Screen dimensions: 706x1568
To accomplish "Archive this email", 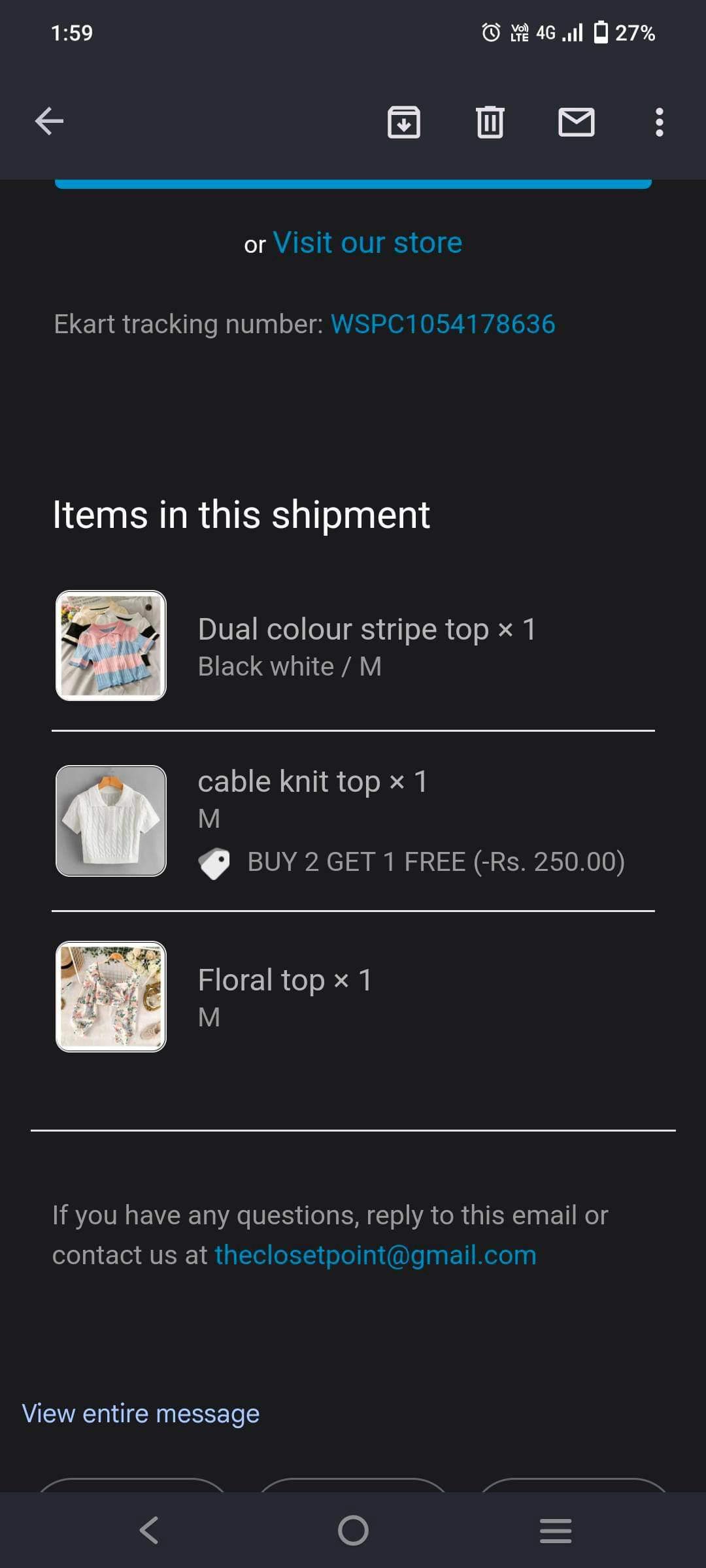I will tap(404, 122).
